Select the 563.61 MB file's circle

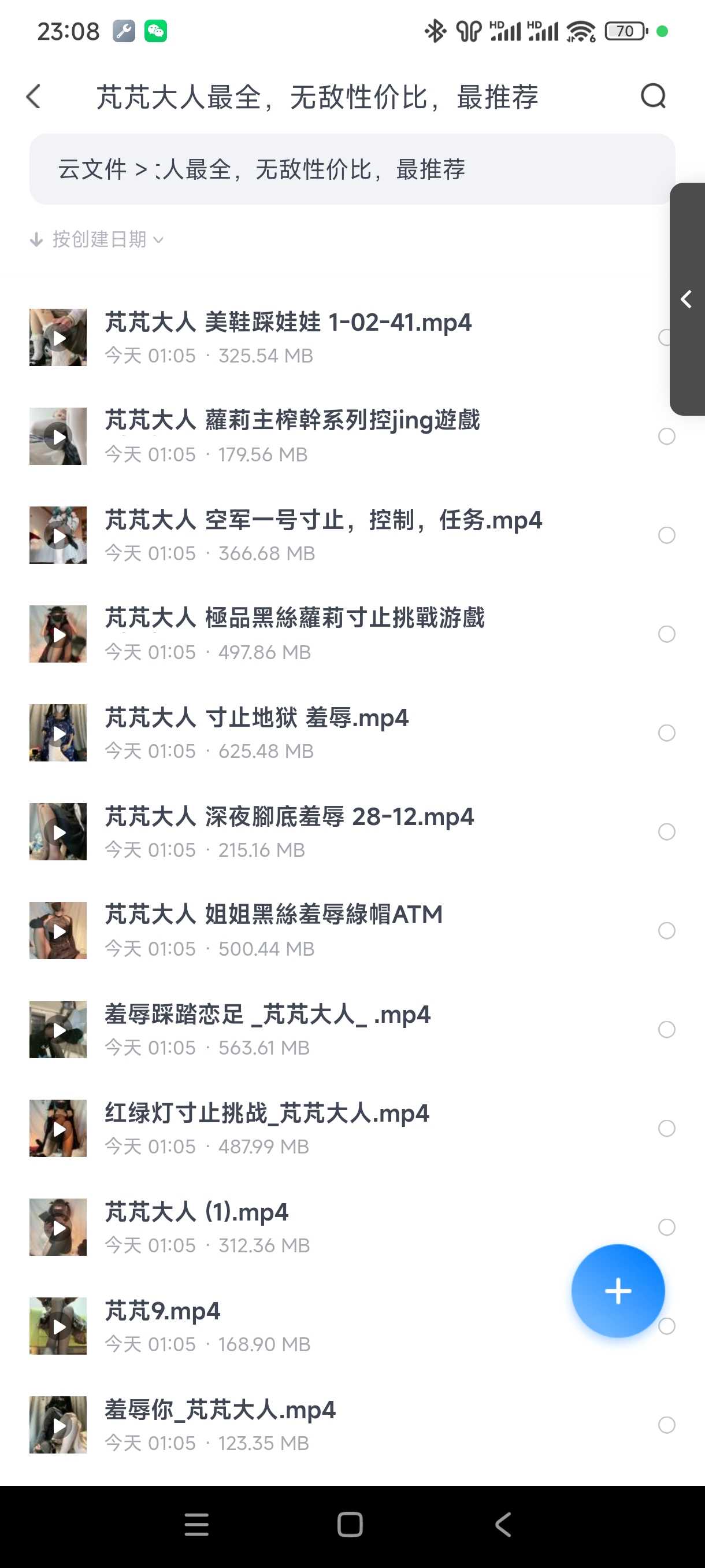click(x=667, y=1029)
